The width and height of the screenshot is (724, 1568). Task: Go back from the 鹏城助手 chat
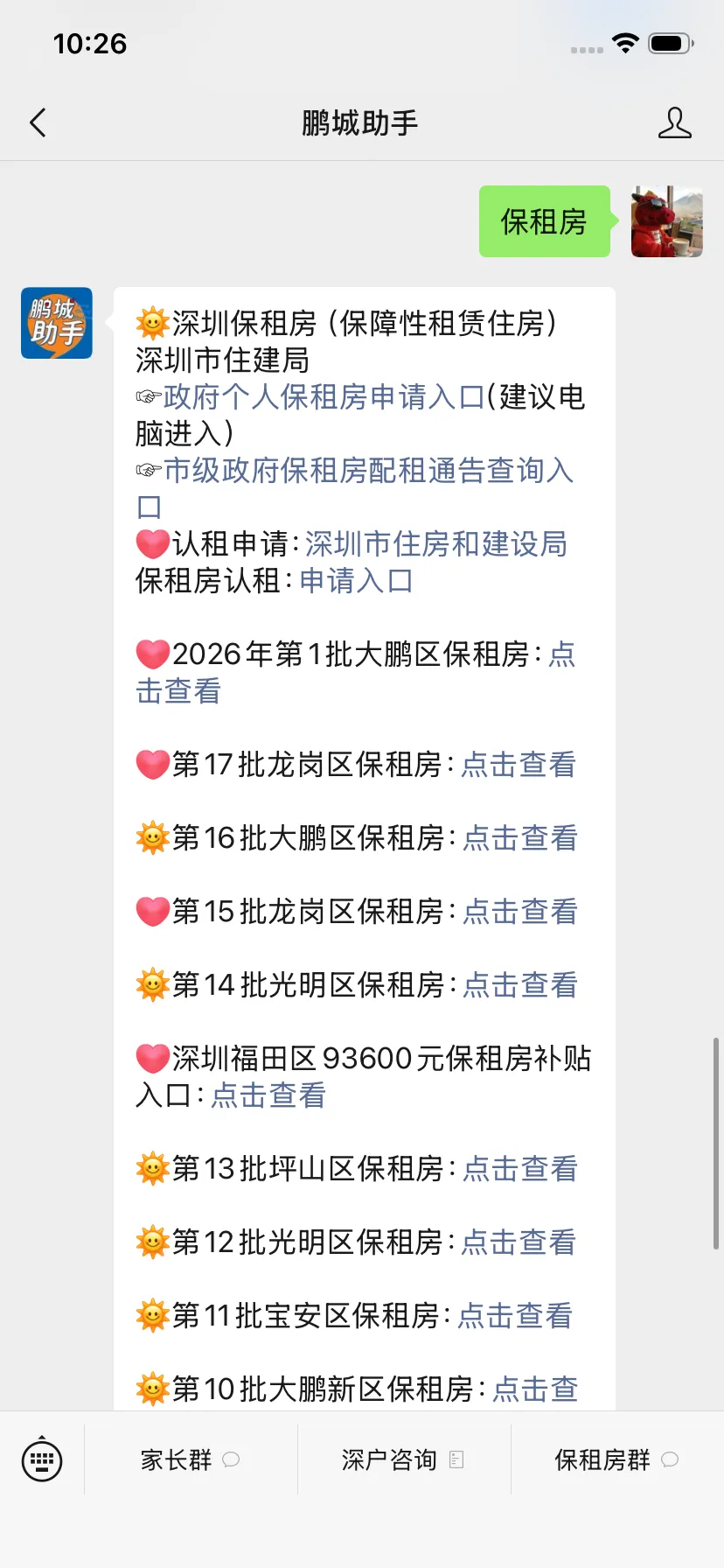[38, 122]
